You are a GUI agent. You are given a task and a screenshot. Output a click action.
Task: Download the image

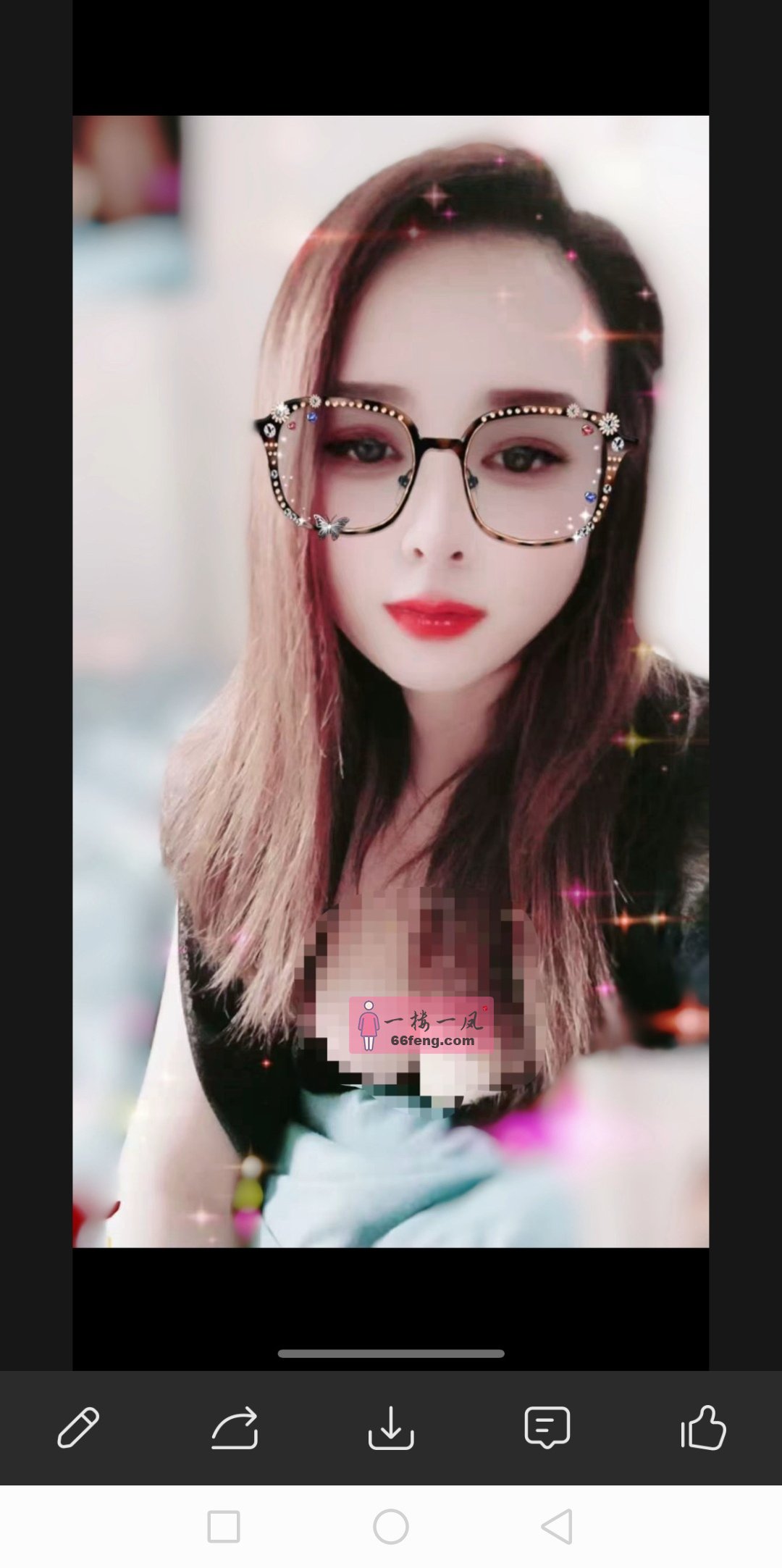pos(391,1427)
